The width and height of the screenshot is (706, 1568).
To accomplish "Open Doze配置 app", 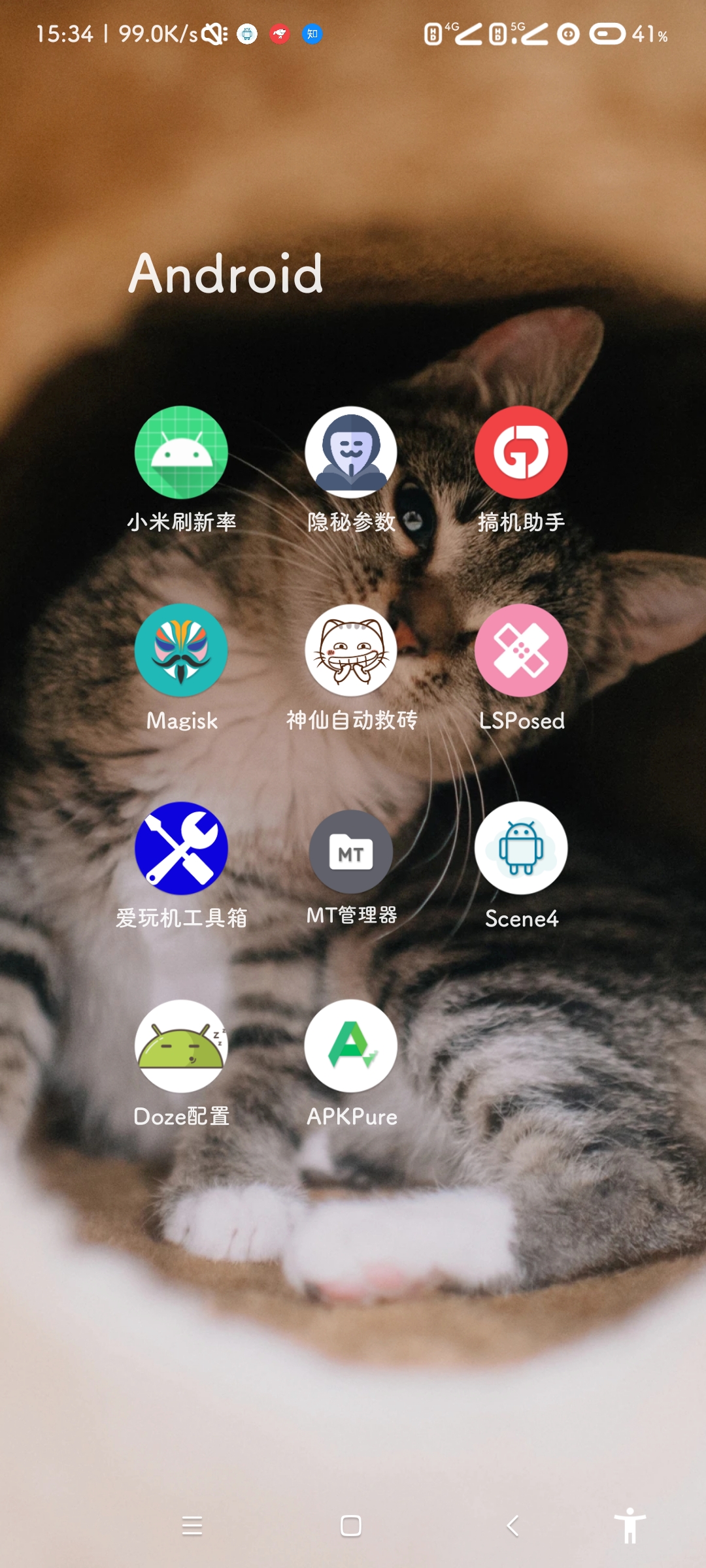I will tap(181, 1047).
